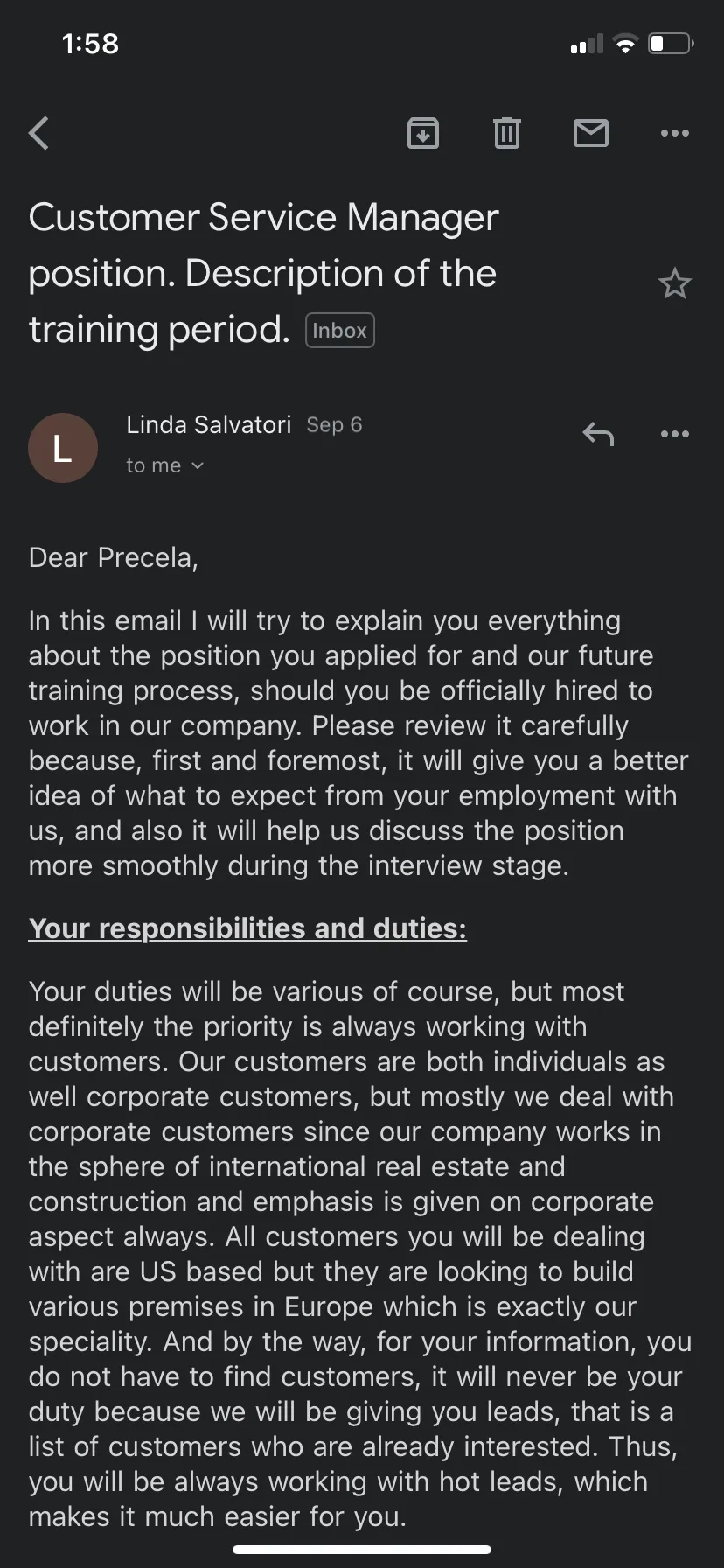Go back to the inbox list
This screenshot has width=724, height=1568.
[39, 133]
